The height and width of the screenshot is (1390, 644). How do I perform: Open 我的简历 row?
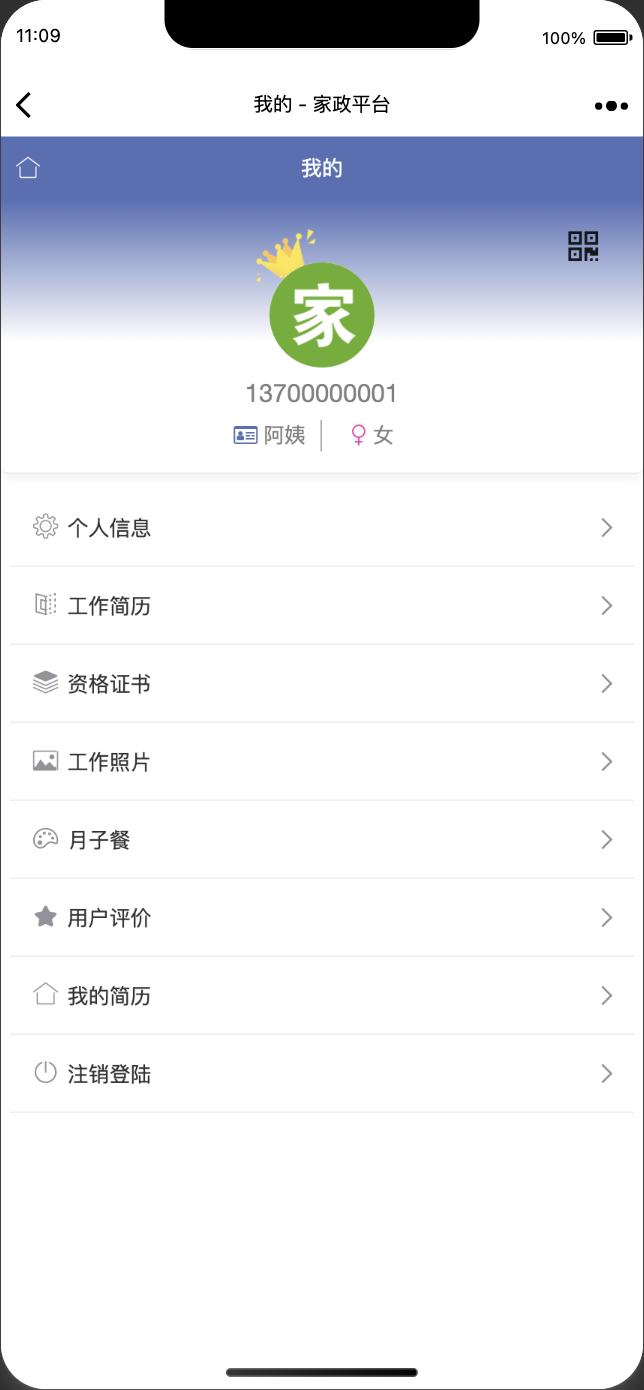tap(322, 996)
